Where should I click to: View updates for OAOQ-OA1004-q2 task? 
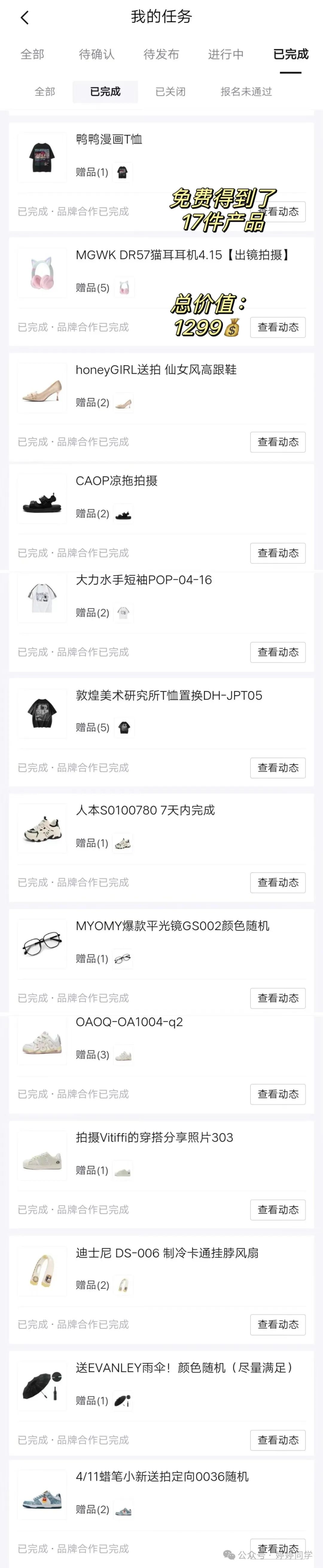(278, 1094)
